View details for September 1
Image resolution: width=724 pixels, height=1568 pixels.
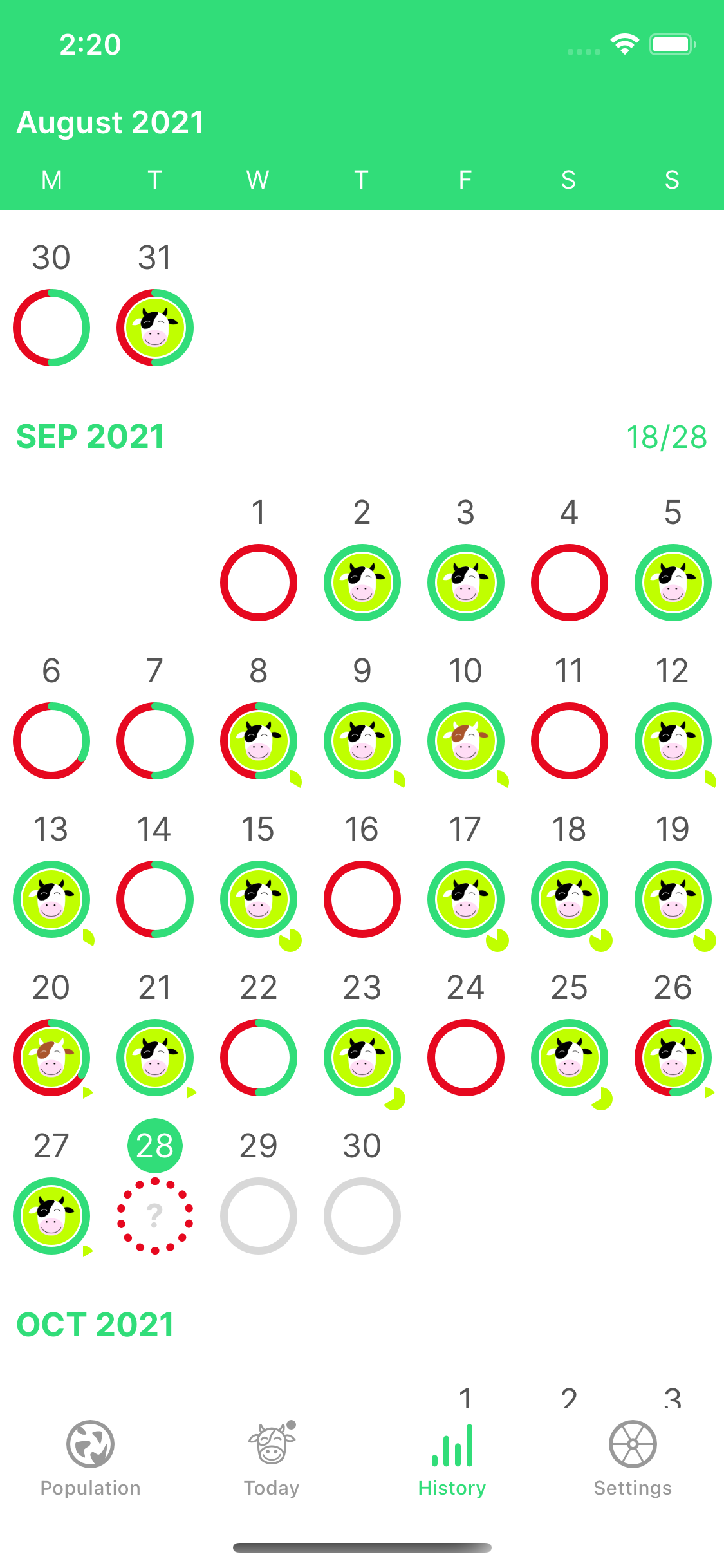pos(259,583)
